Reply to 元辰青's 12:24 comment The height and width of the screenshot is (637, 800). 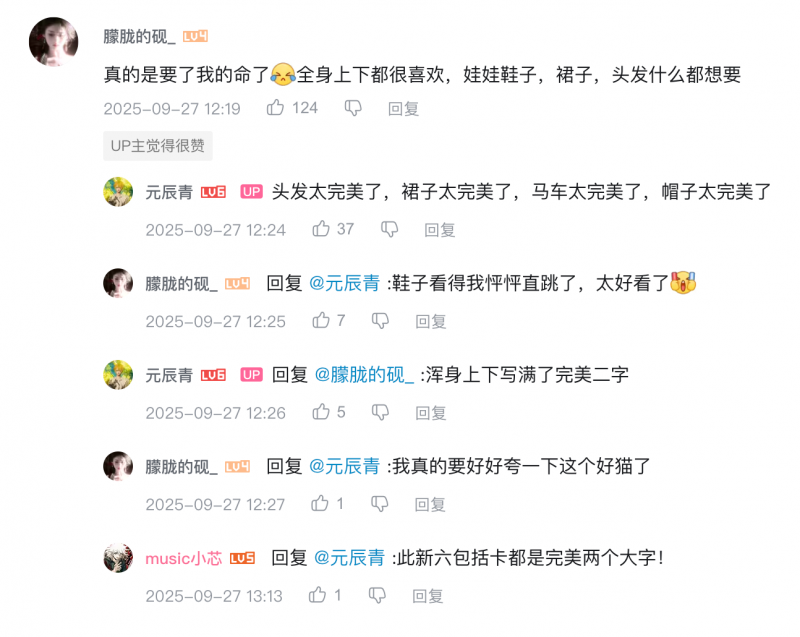[440, 230]
